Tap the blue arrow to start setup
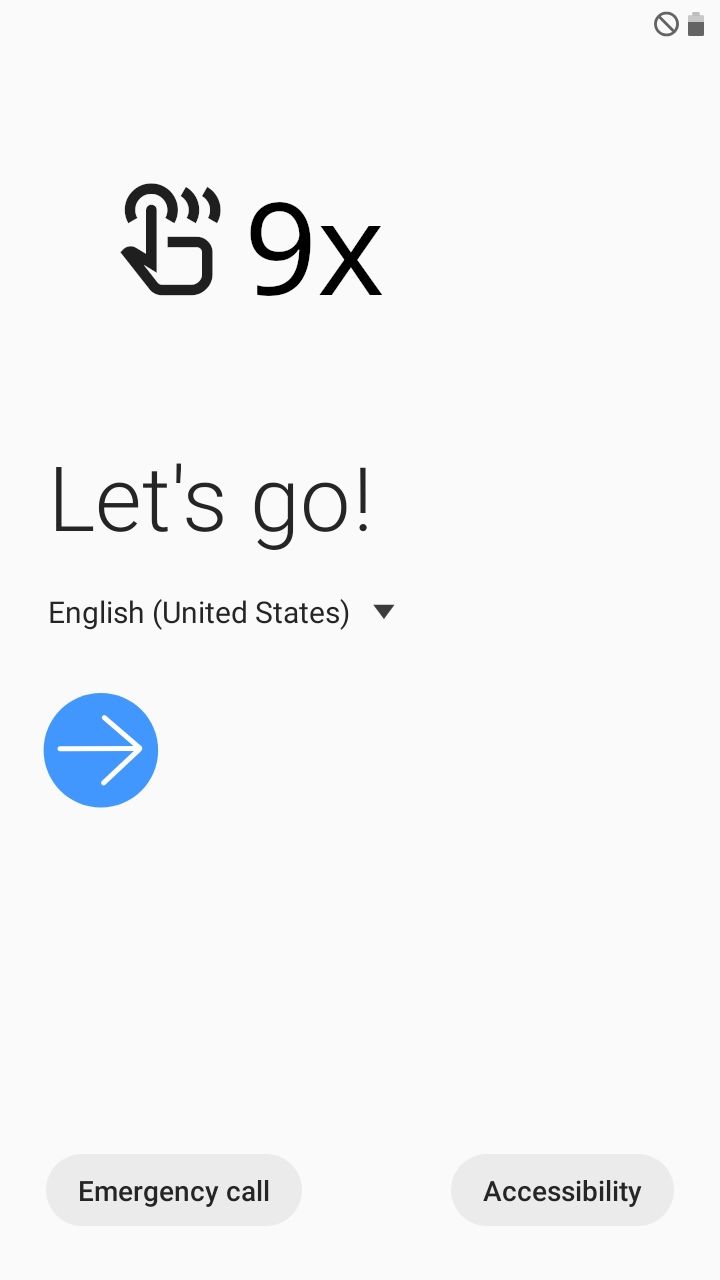The image size is (720, 1280). coord(101,750)
